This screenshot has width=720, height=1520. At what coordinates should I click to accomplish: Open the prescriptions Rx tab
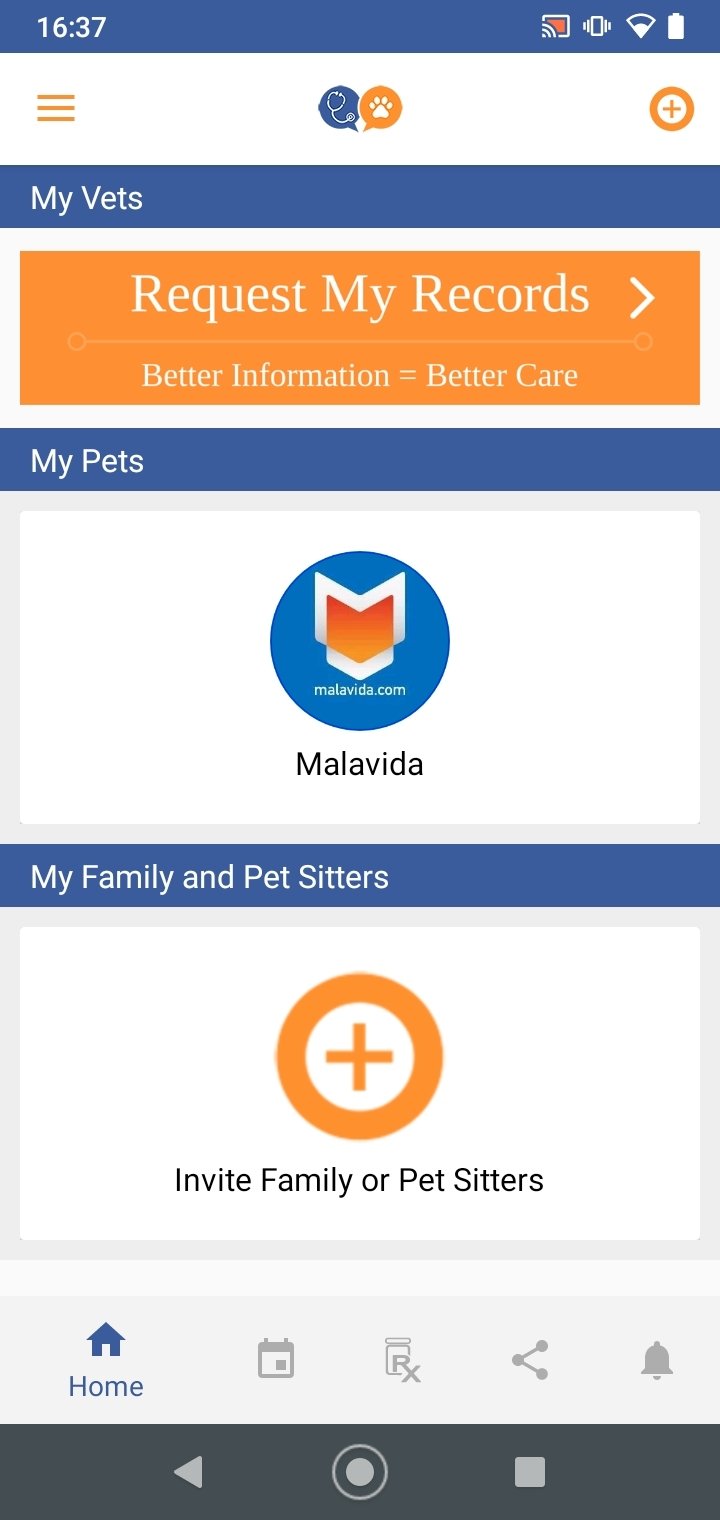(x=402, y=1360)
